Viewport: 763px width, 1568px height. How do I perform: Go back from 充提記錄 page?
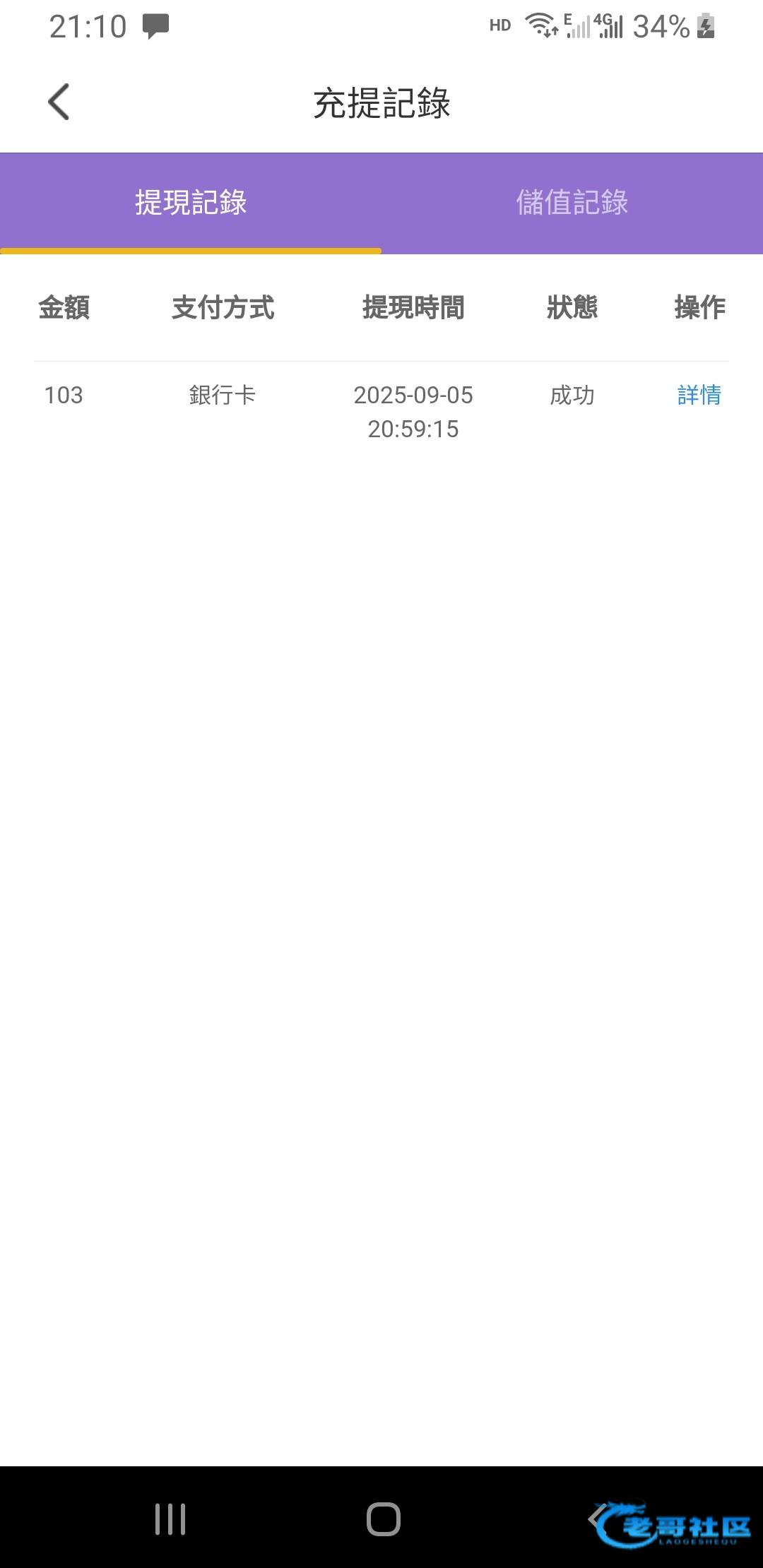[59, 102]
